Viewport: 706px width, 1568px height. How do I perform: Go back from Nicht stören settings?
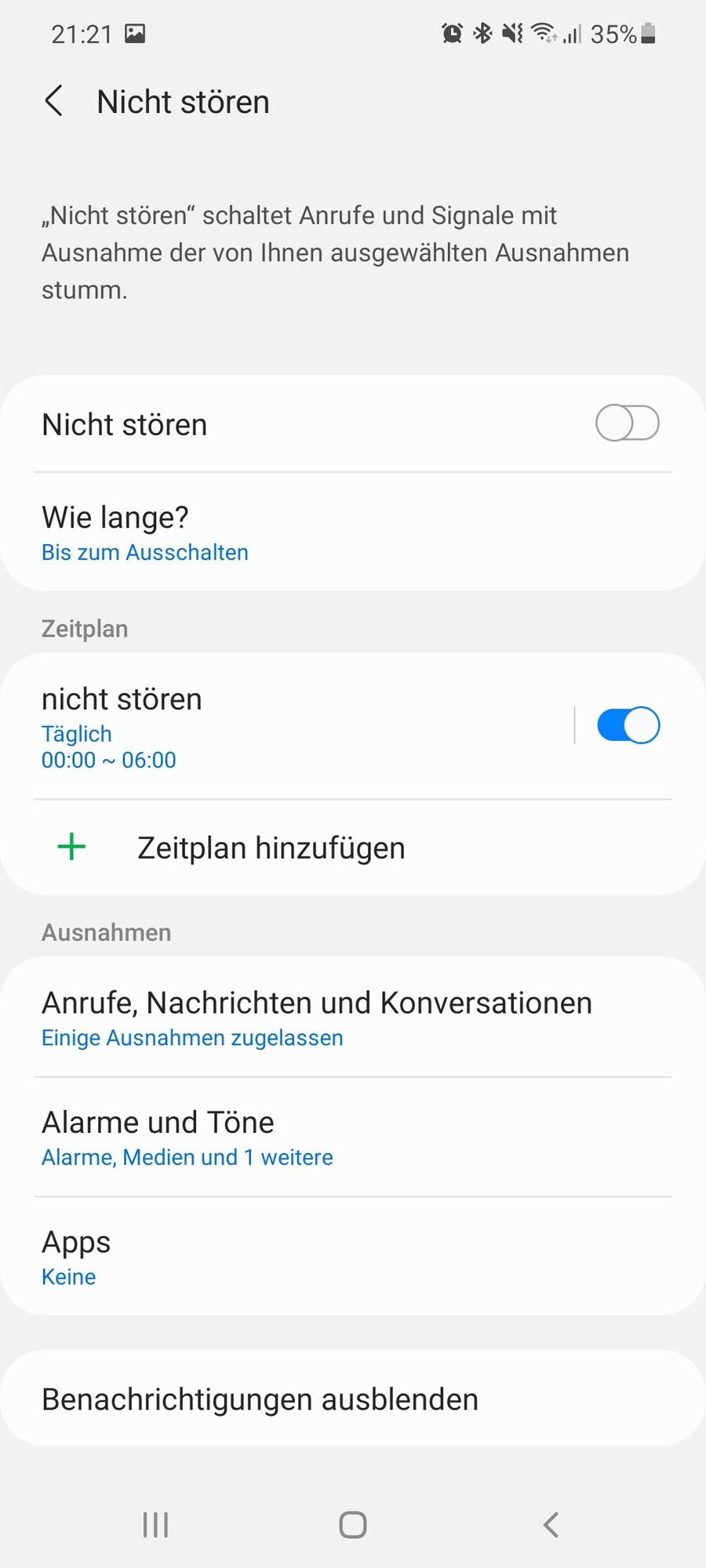pyautogui.click(x=53, y=102)
